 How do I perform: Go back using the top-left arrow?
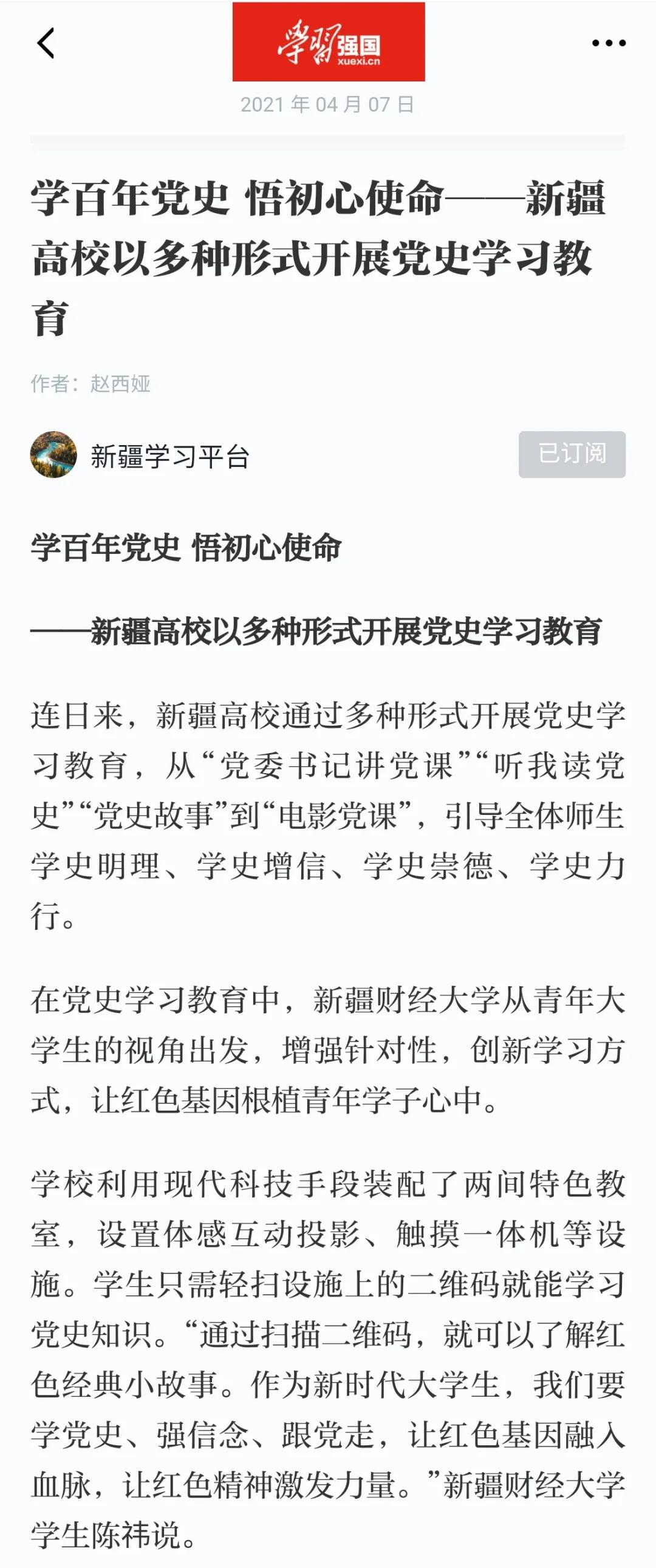tap(46, 43)
